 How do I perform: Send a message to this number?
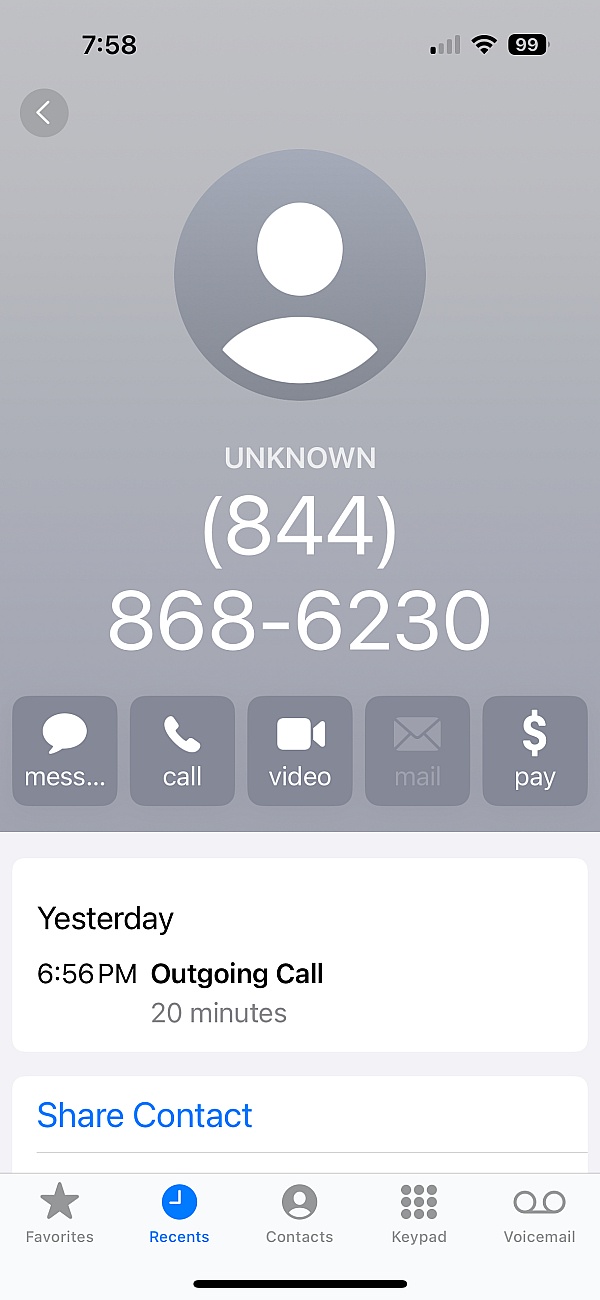click(x=65, y=751)
